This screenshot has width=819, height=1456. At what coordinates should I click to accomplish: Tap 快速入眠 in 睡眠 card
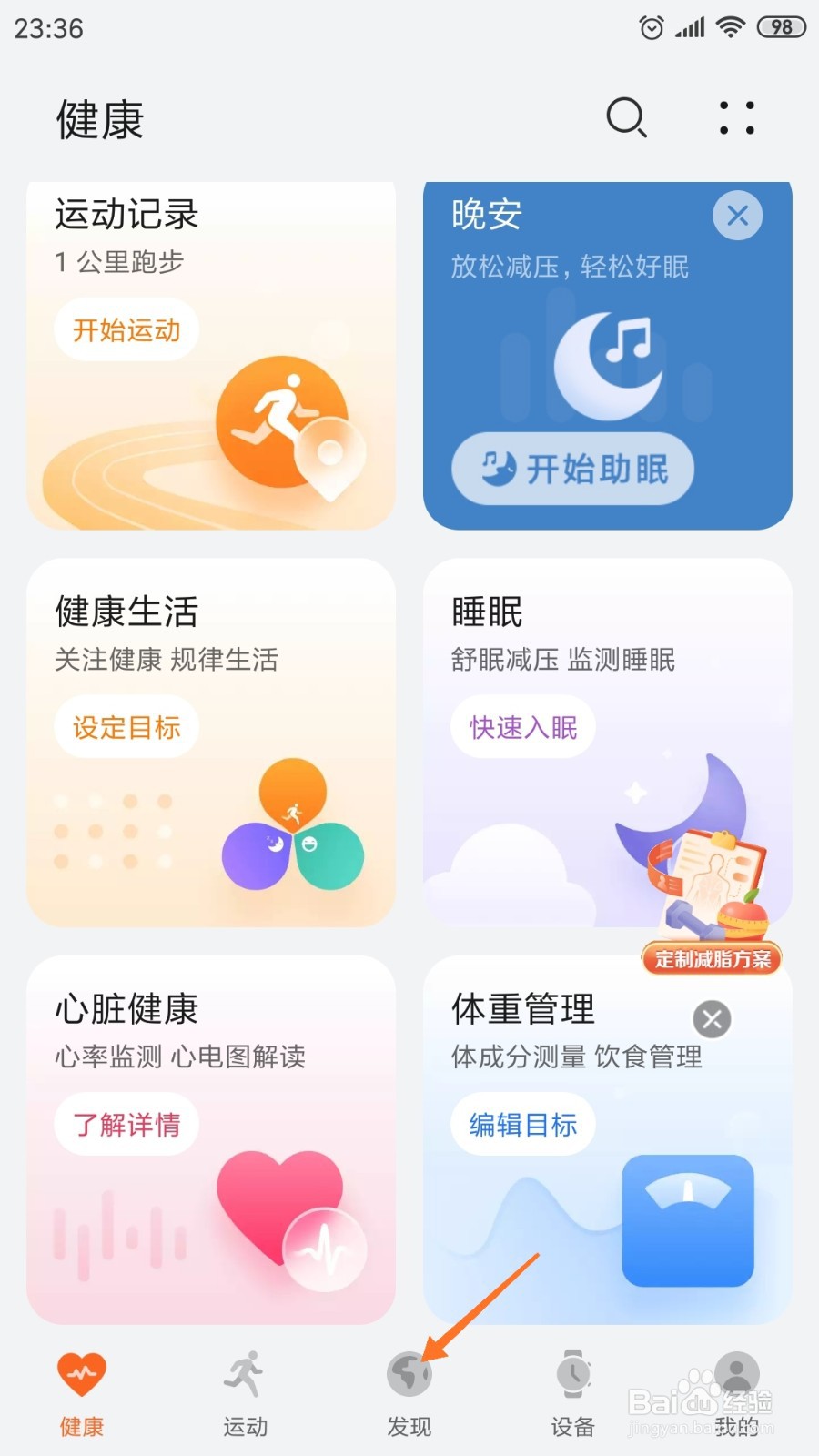point(521,726)
